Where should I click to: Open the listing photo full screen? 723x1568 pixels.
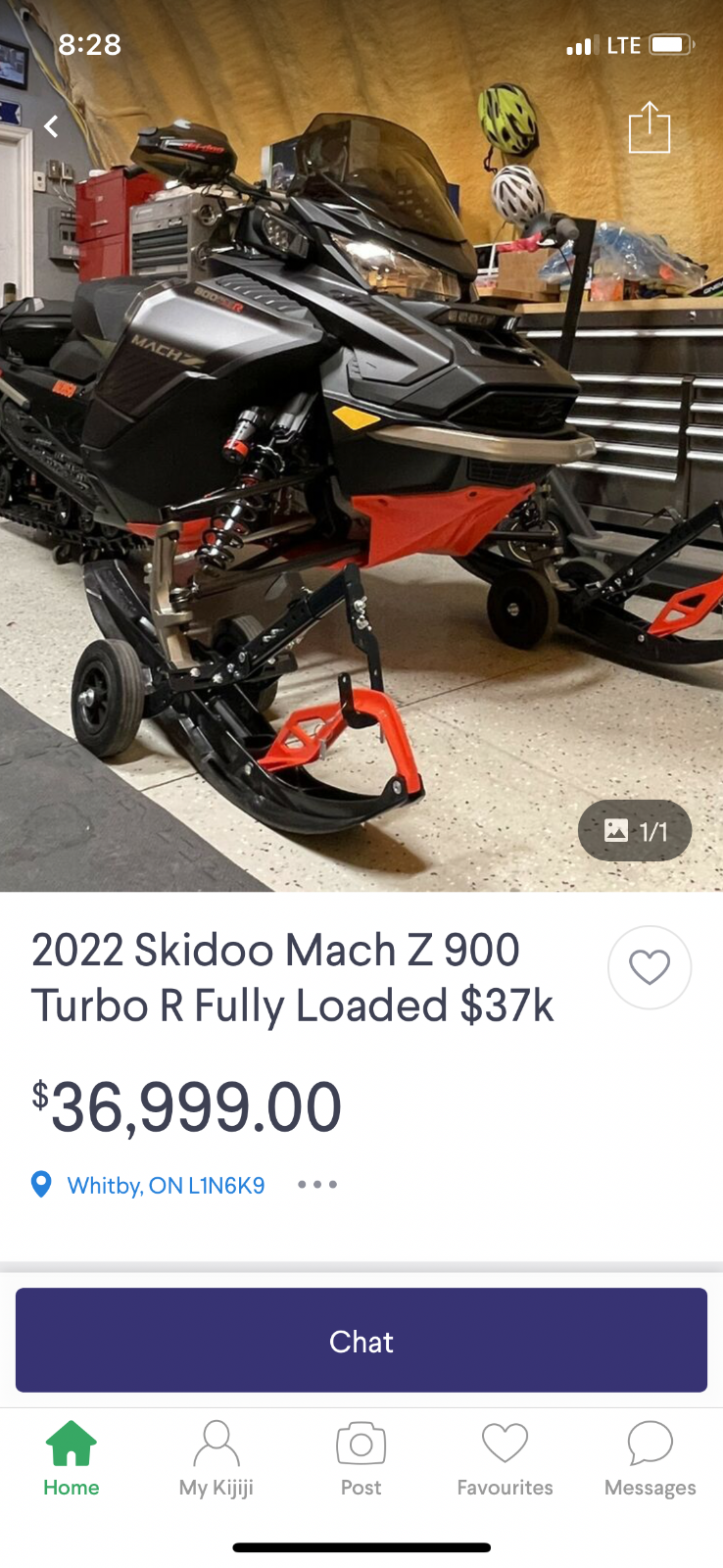[361, 446]
